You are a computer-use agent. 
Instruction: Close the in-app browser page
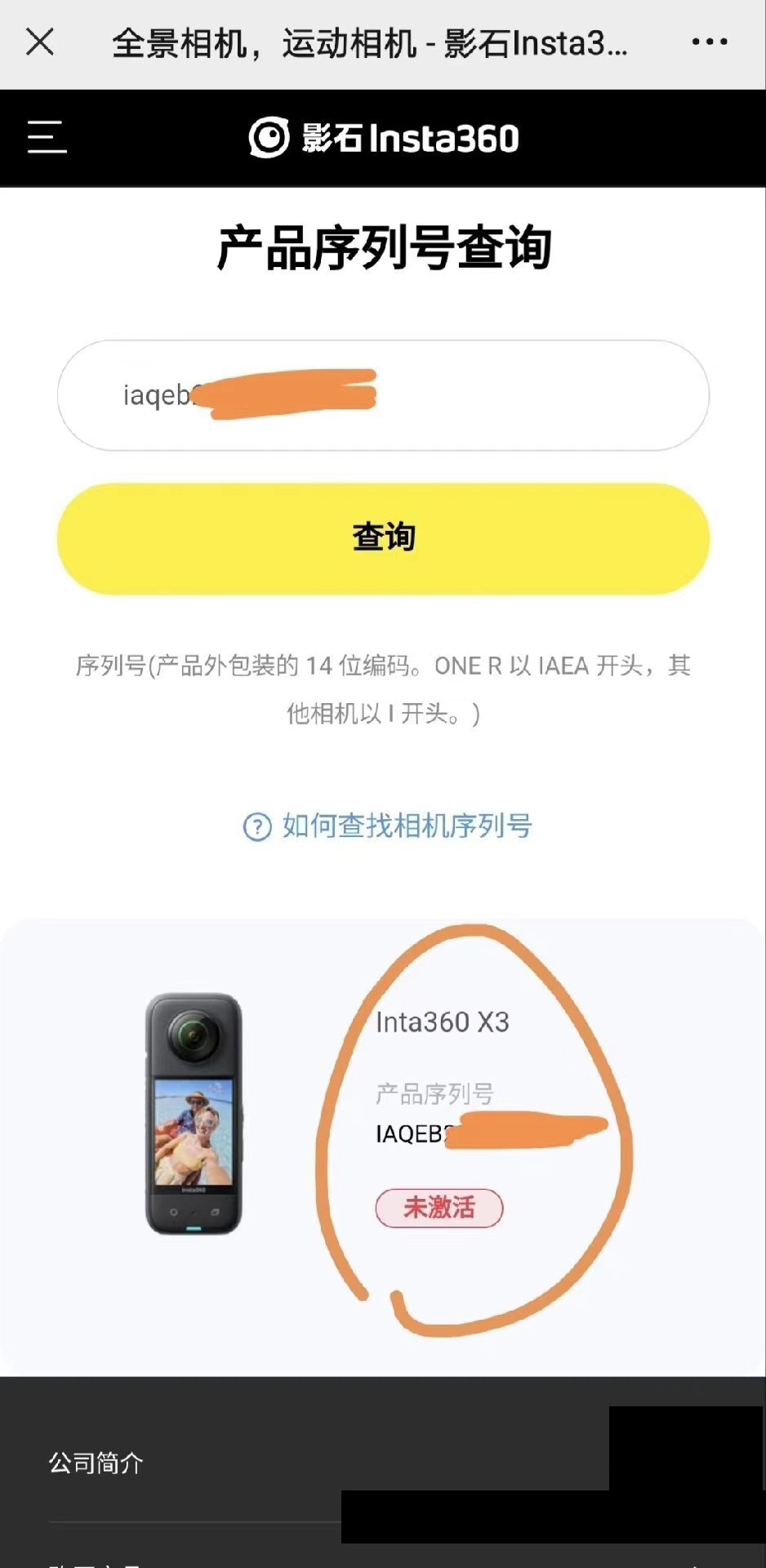pyautogui.click(x=39, y=42)
